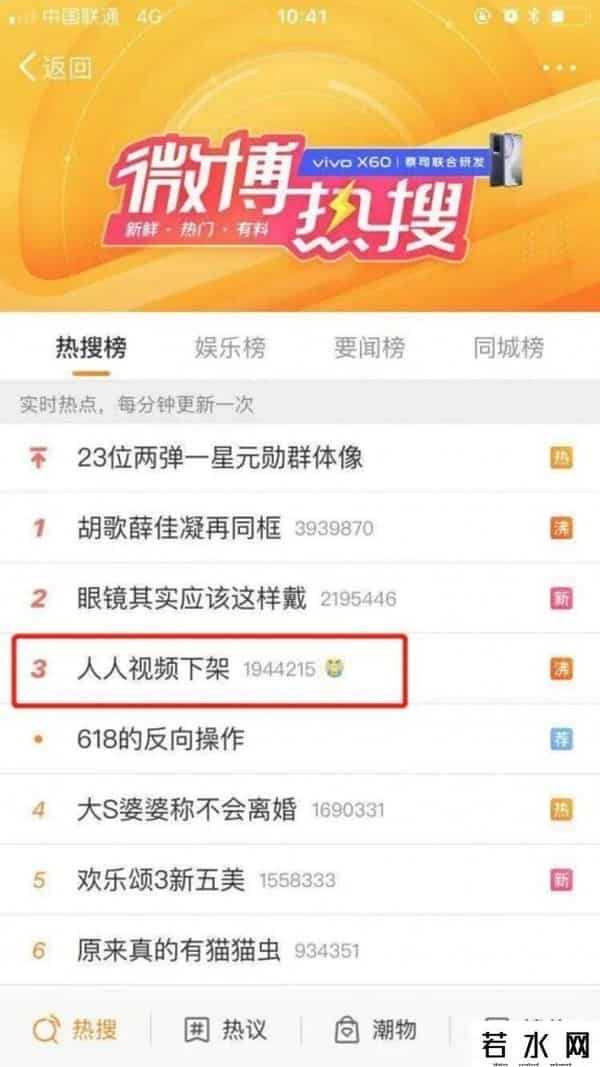Select the 同城榜 tab
Screen dimensions: 600x1067
(508, 348)
